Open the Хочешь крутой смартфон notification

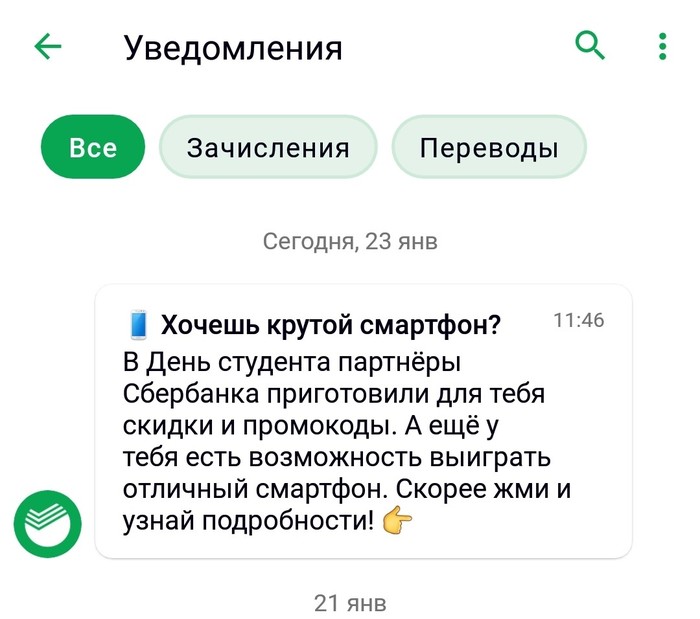click(363, 420)
